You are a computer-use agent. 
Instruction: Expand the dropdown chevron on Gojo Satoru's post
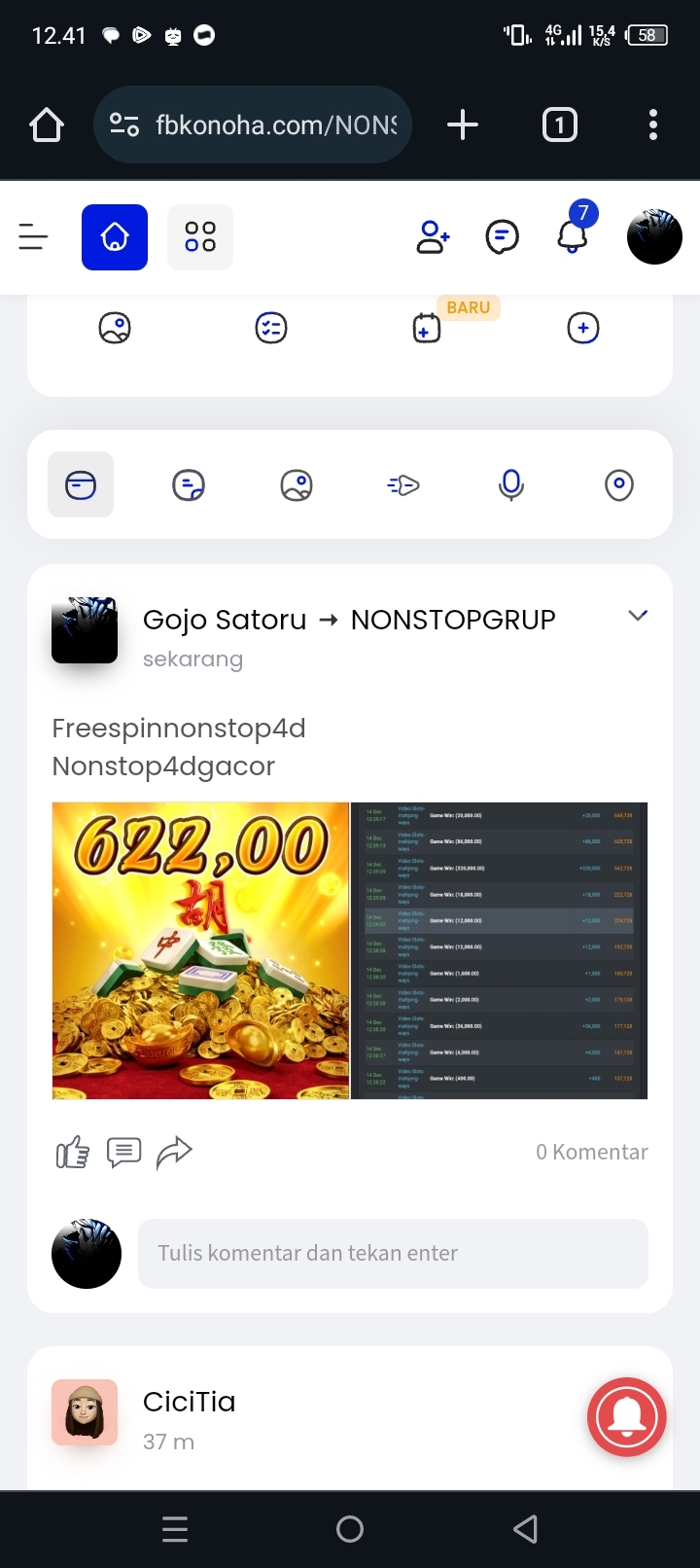pyautogui.click(x=638, y=615)
